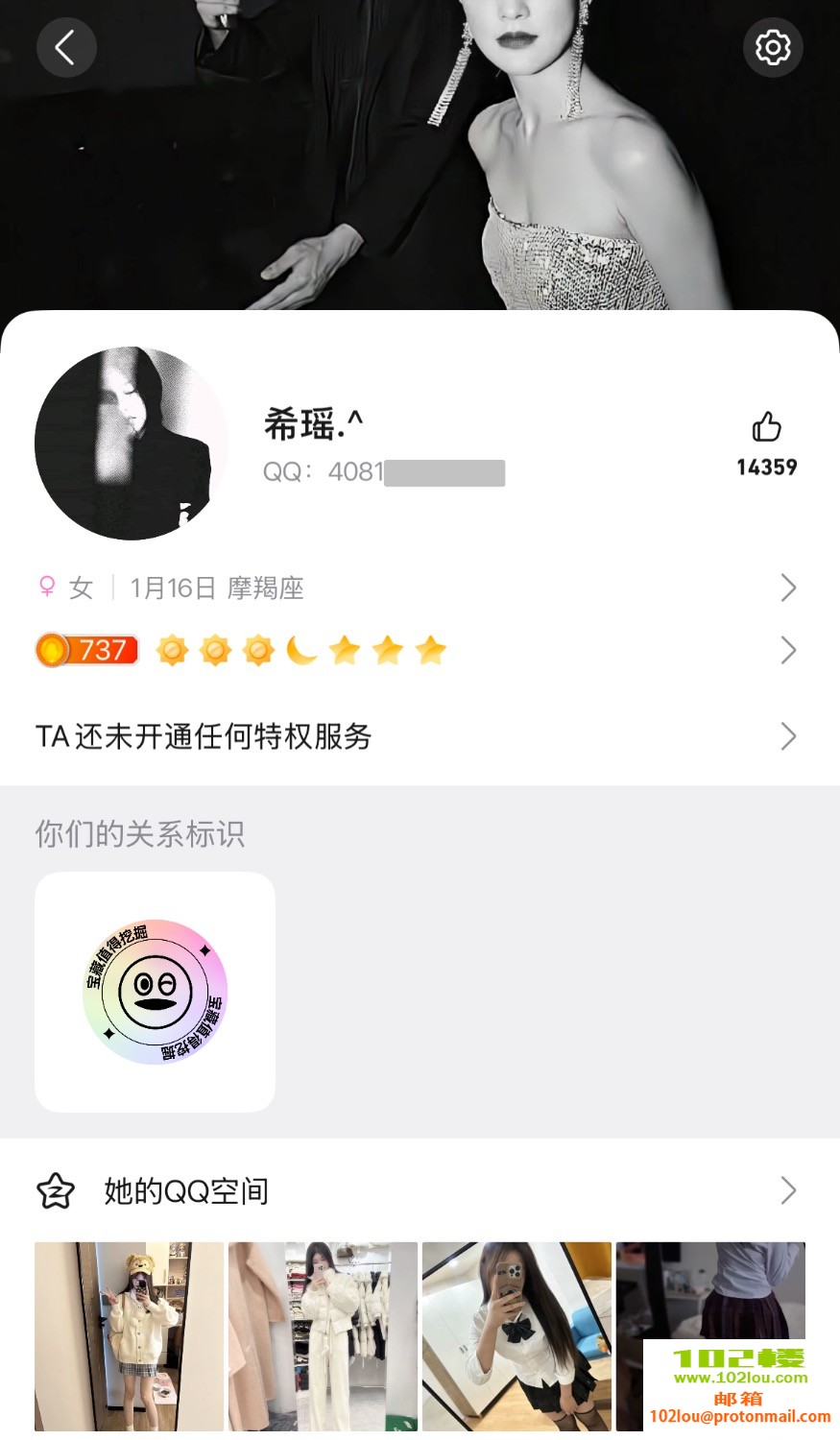This screenshot has height=1440, width=840.
Task: Open the 宝藏值得挖掘 relationship badge card
Action: (155, 992)
